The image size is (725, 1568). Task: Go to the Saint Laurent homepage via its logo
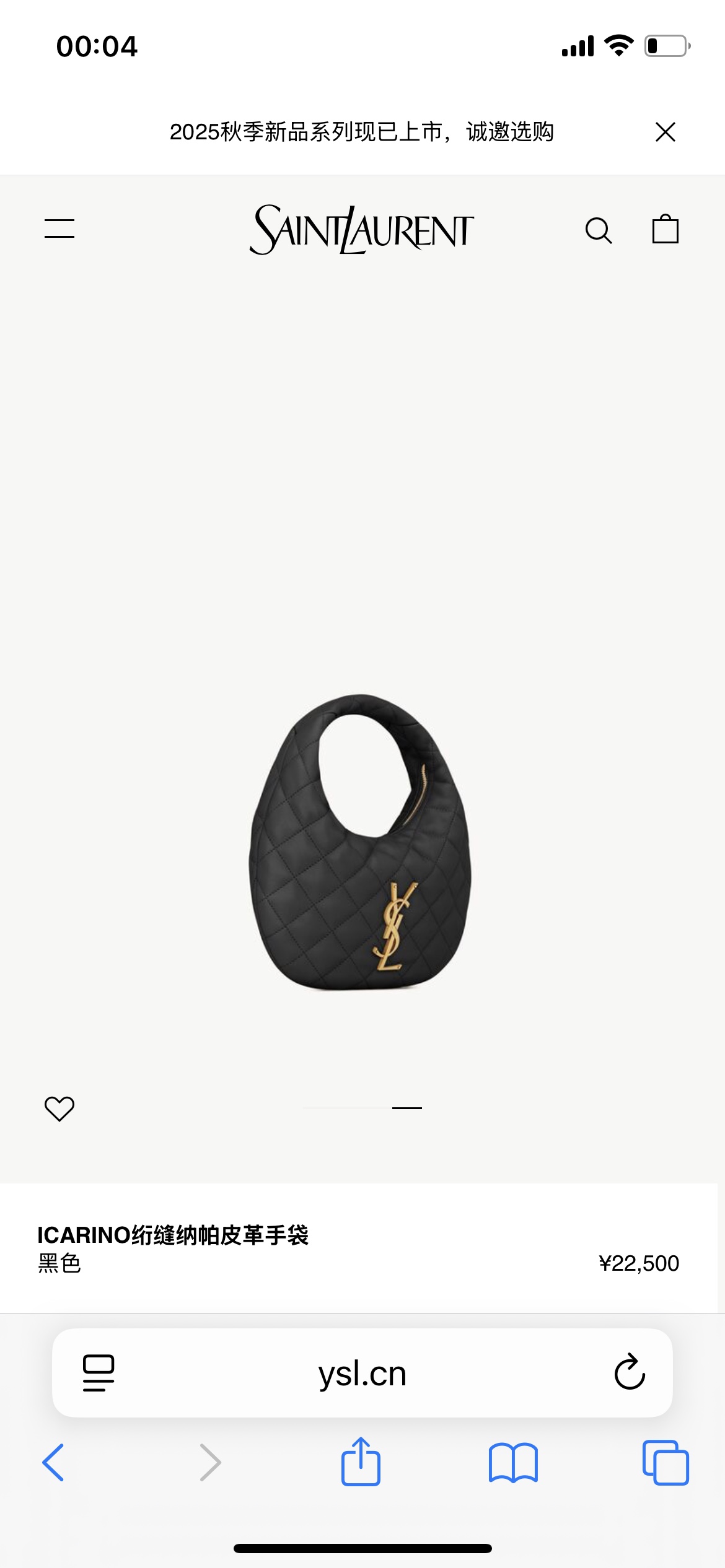[x=362, y=230]
